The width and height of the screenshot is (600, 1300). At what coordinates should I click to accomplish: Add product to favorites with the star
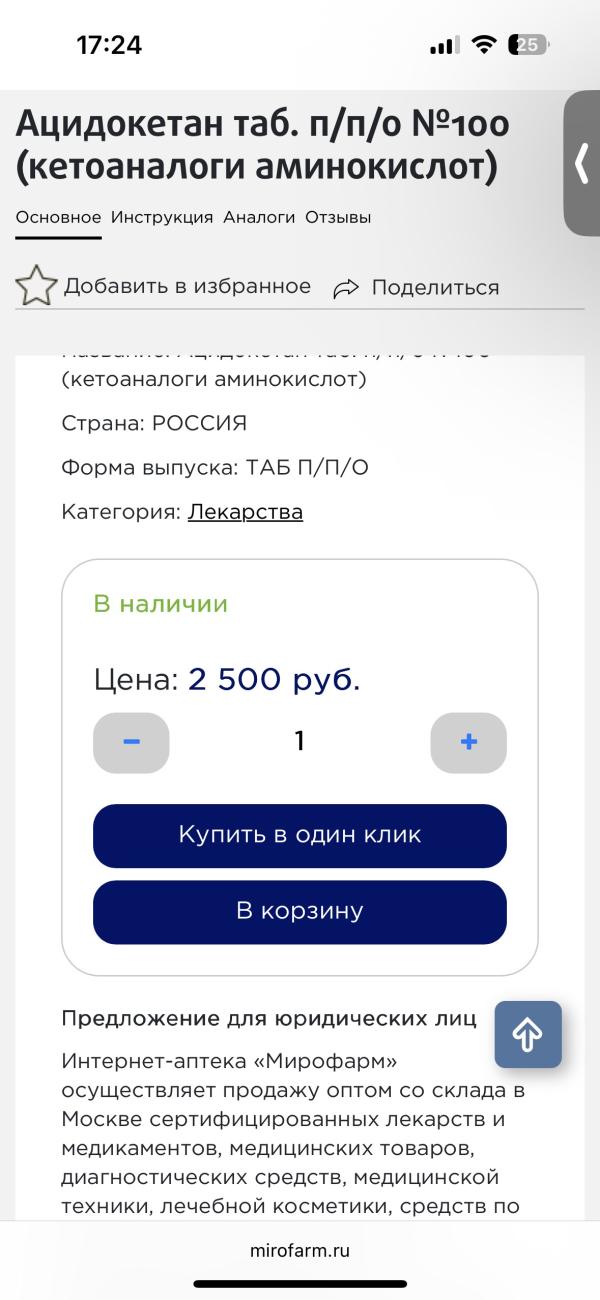click(x=37, y=286)
